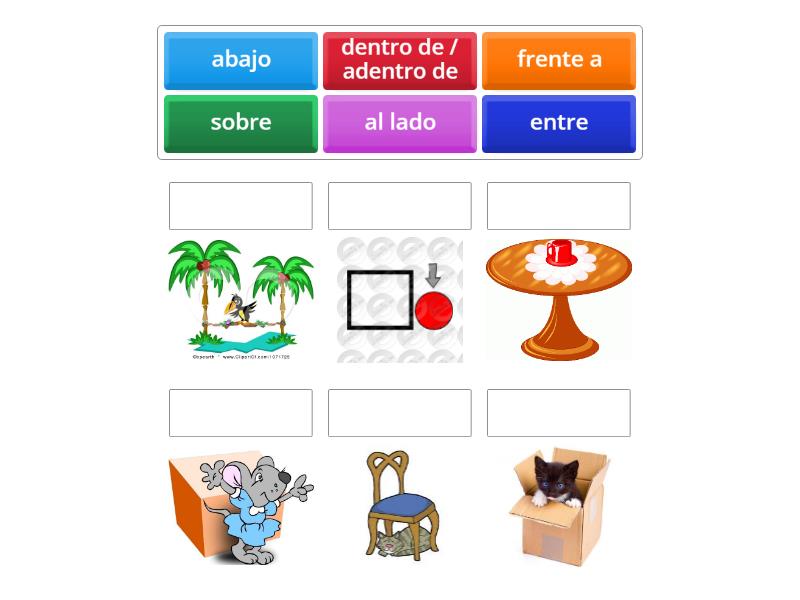Pick the red 'dentro de / adentro de' tile

tap(400, 60)
